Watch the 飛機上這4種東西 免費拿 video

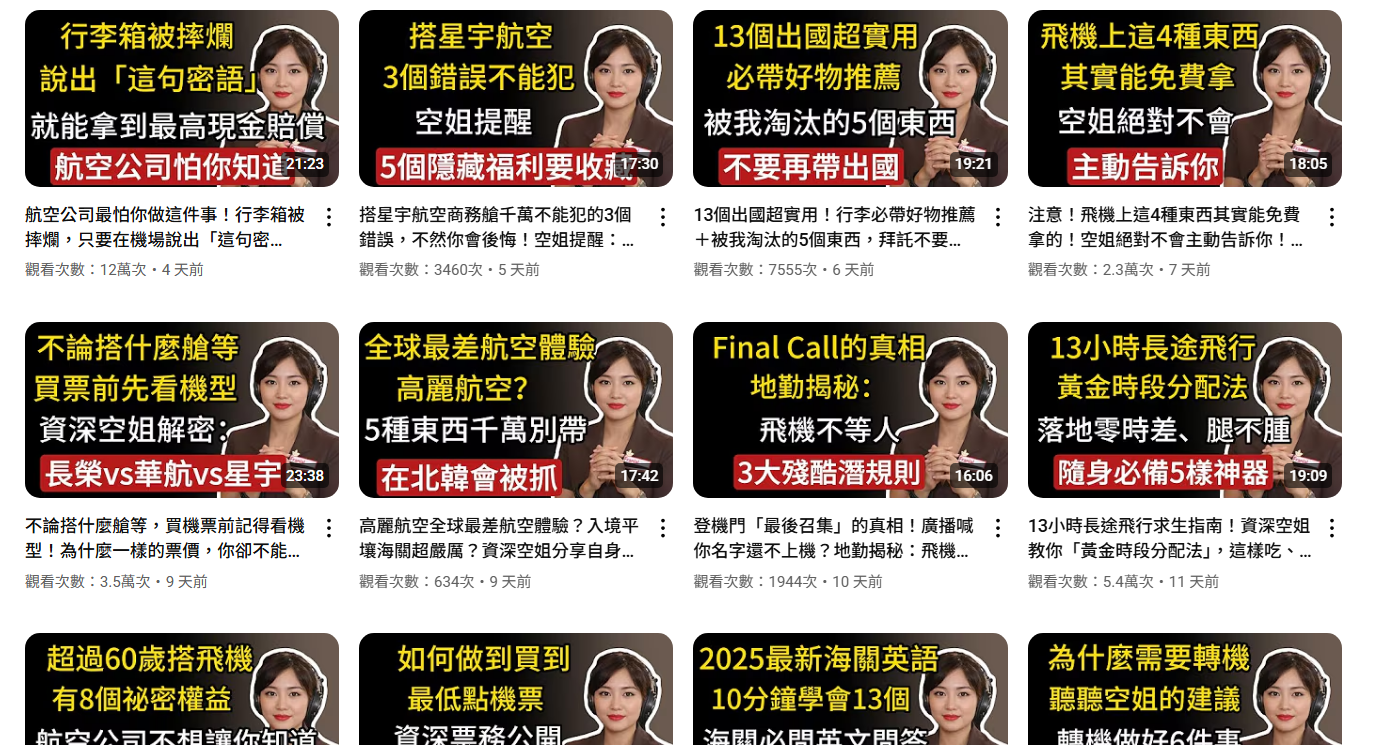pos(1184,98)
